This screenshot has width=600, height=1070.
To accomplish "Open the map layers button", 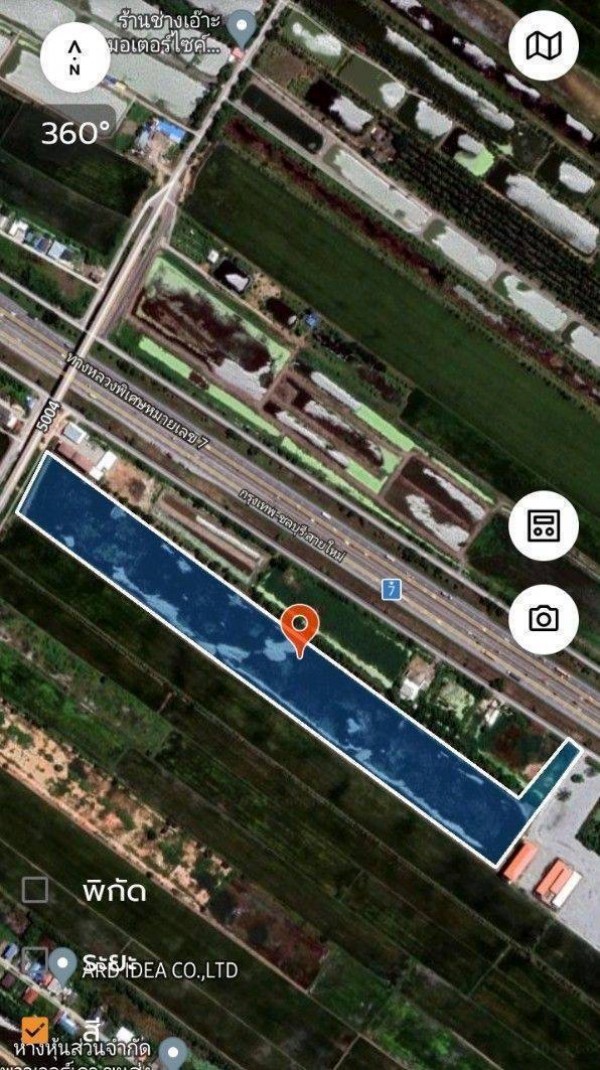I will [543, 45].
